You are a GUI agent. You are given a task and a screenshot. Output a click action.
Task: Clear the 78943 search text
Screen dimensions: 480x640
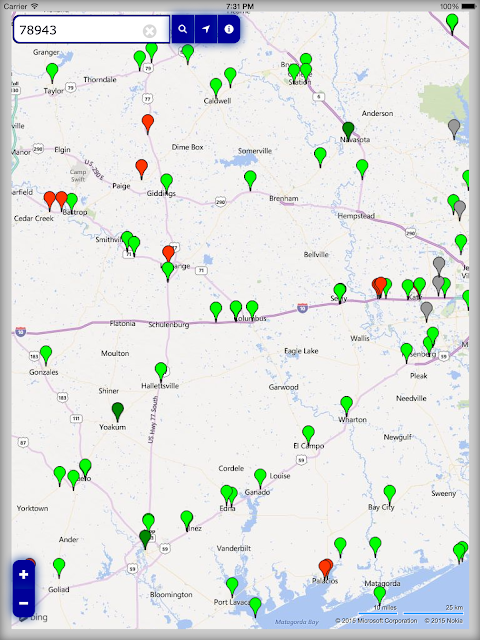149,31
